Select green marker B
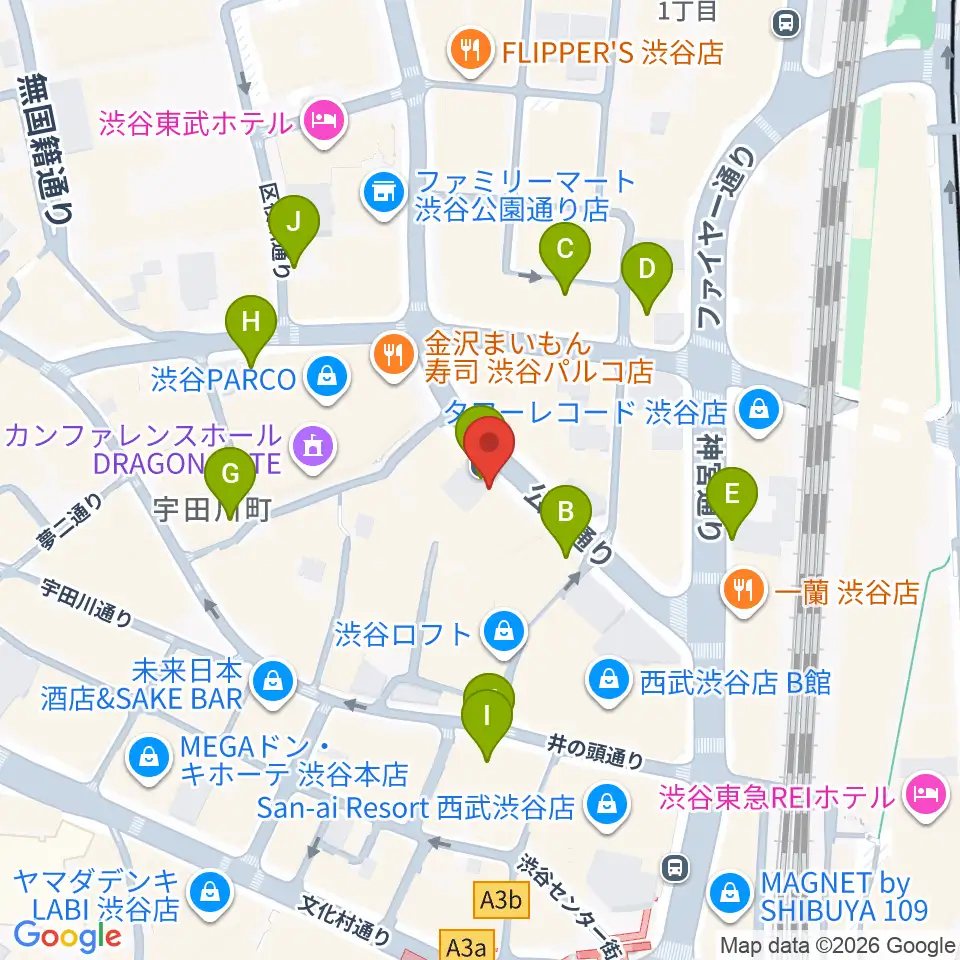Image resolution: width=960 pixels, height=960 pixels. (x=566, y=519)
